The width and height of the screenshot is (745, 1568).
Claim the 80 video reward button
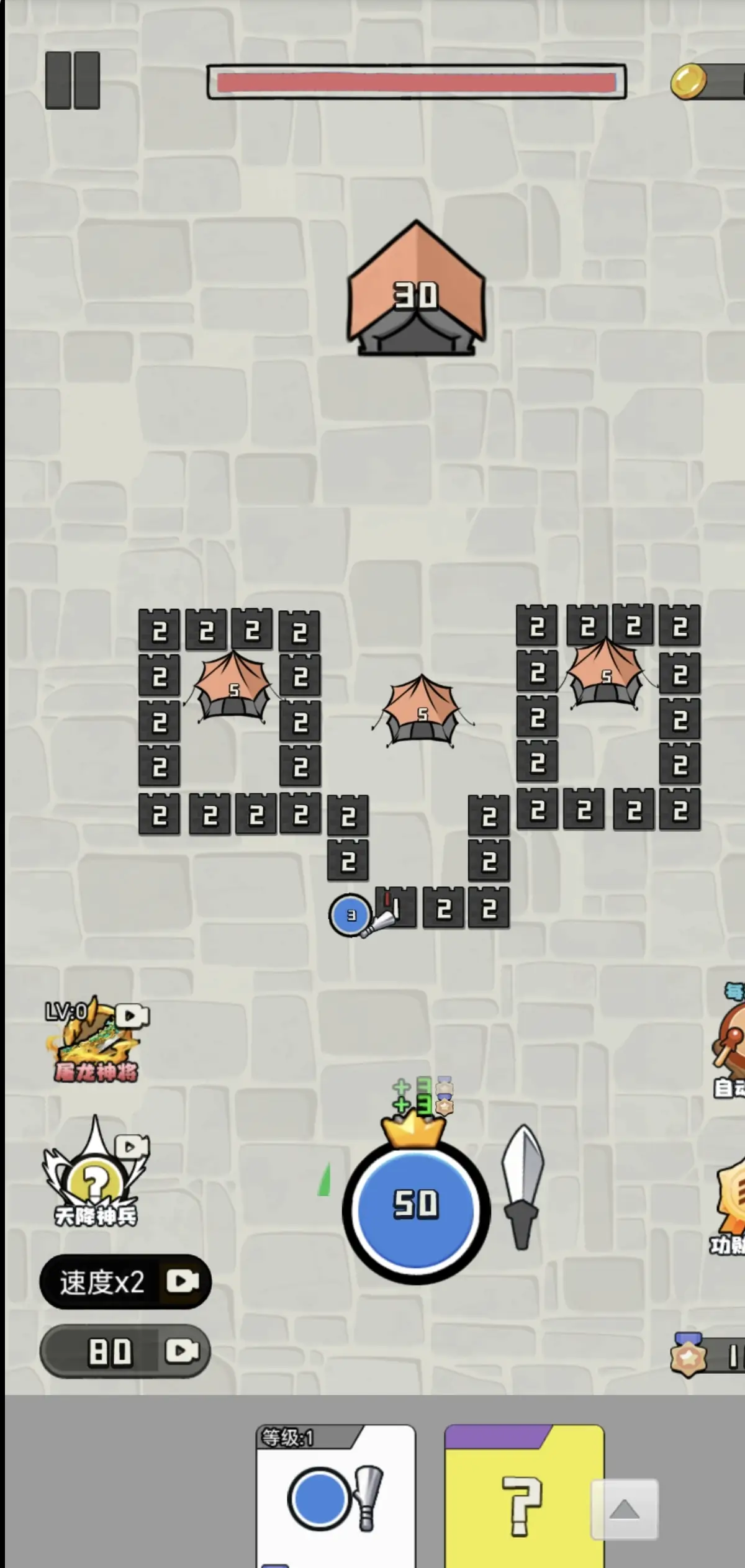tap(125, 1351)
